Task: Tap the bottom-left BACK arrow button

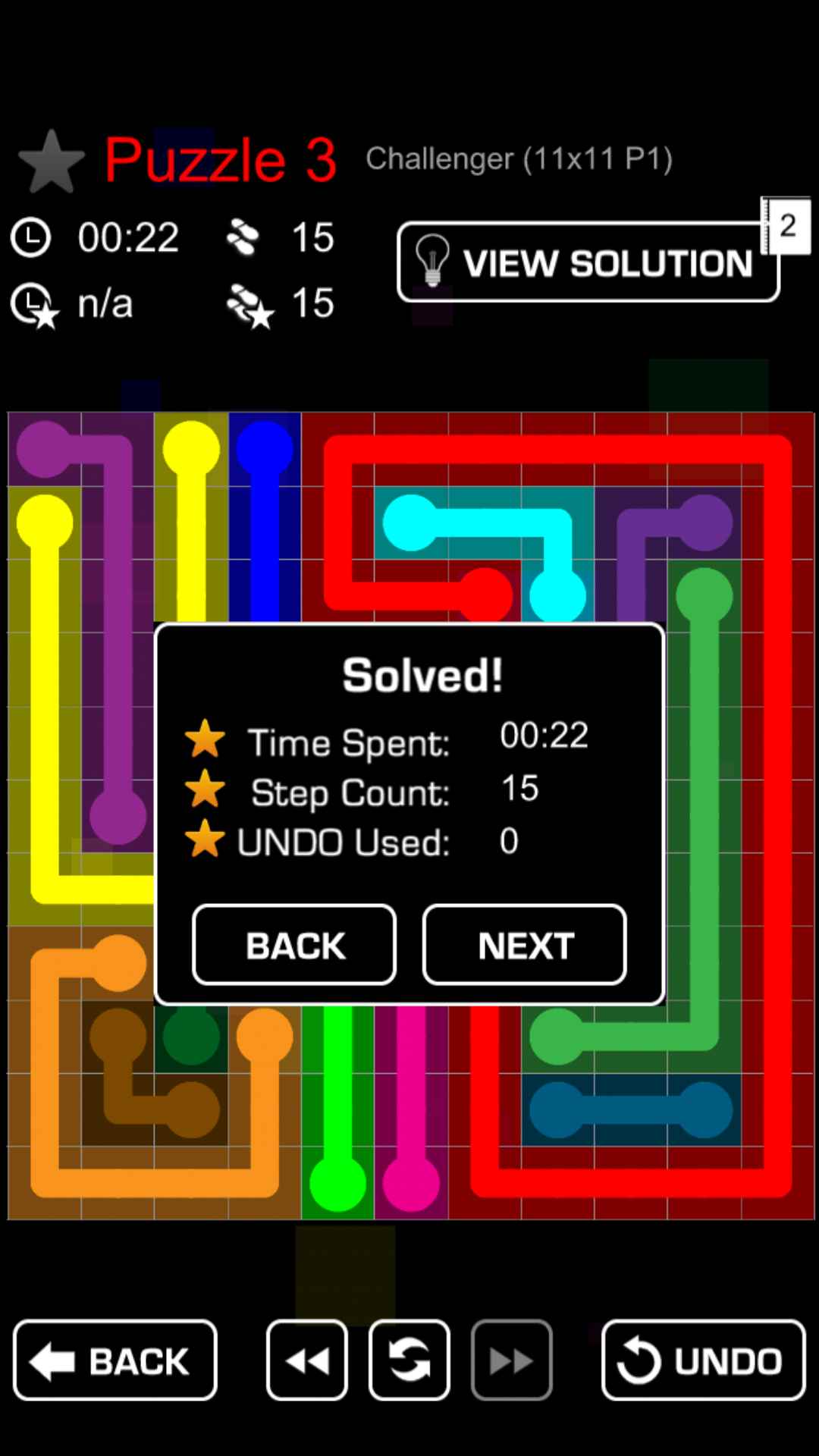Action: coord(115,1360)
